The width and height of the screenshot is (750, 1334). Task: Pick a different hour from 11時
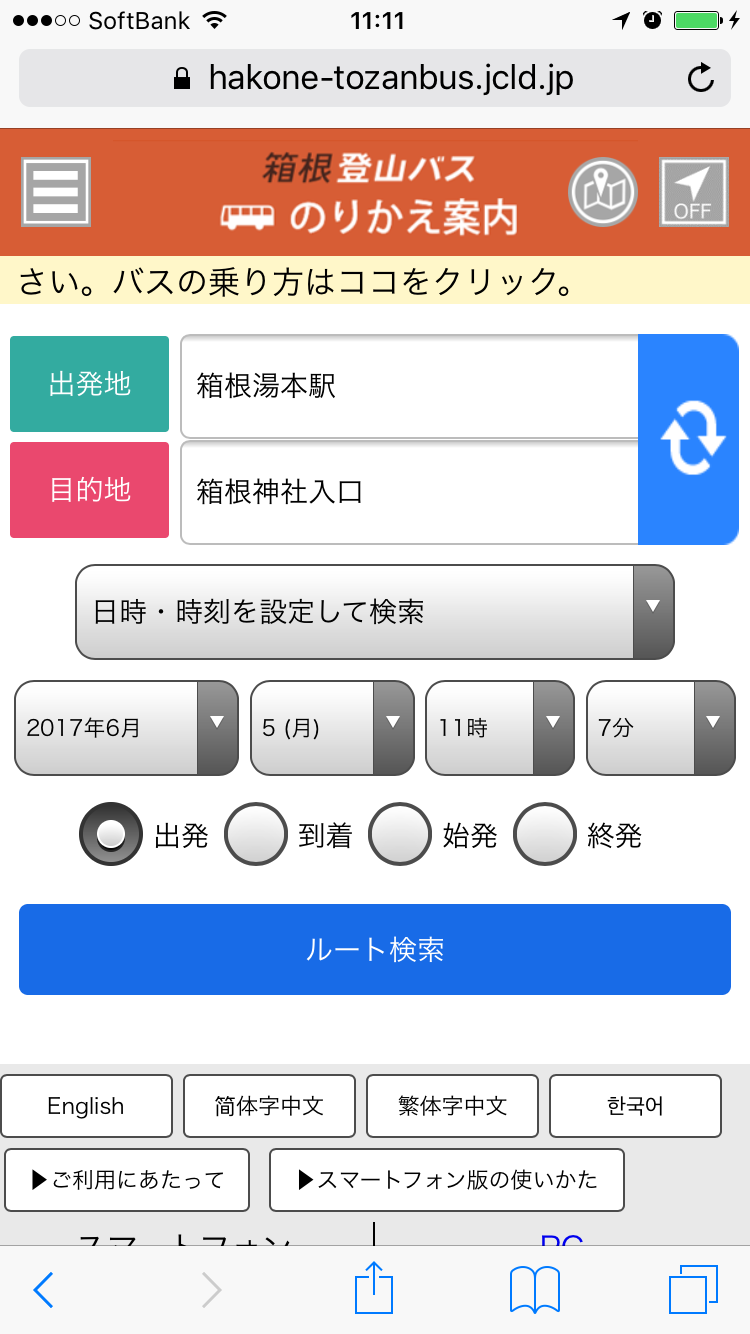(500, 728)
